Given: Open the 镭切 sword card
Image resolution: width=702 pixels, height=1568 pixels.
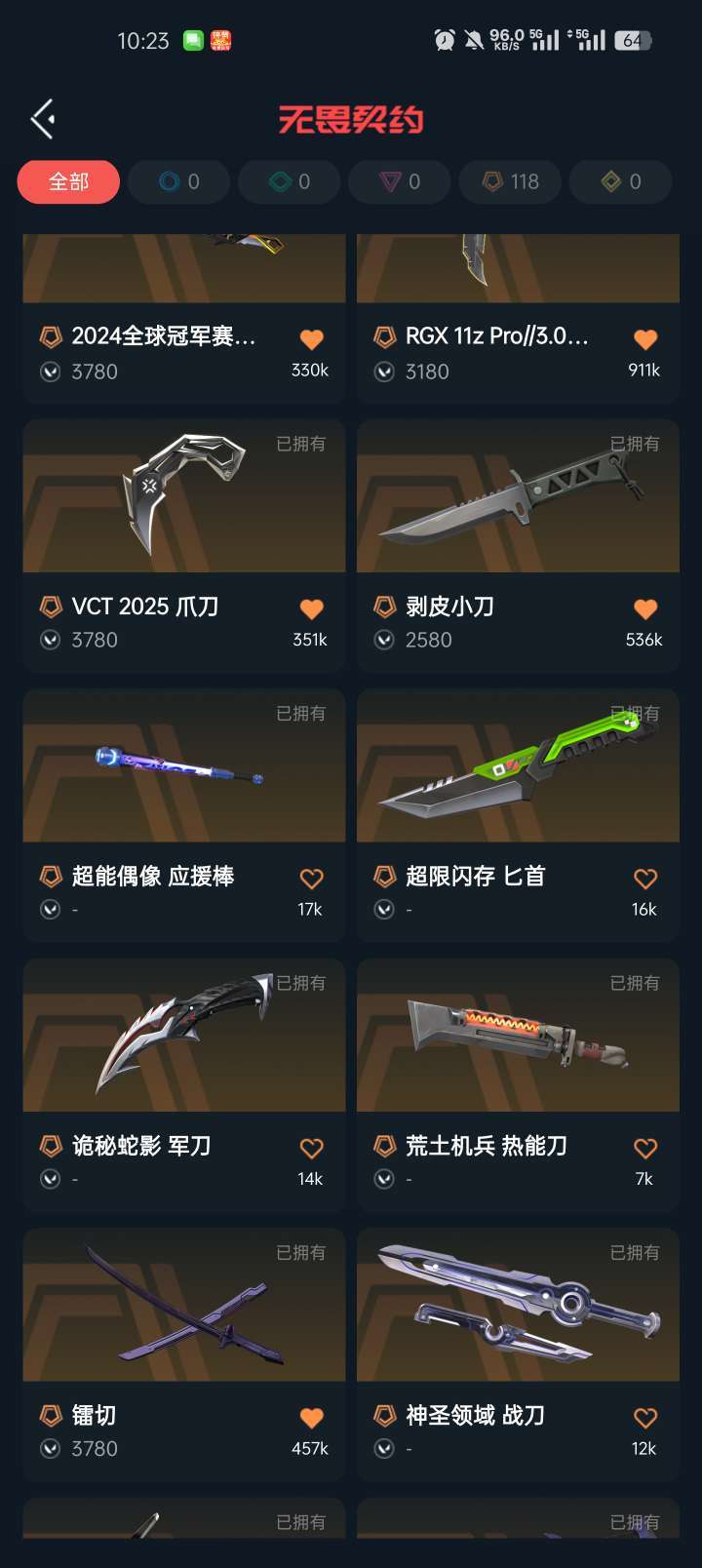Looking at the screenshot, I should coord(184,1354).
